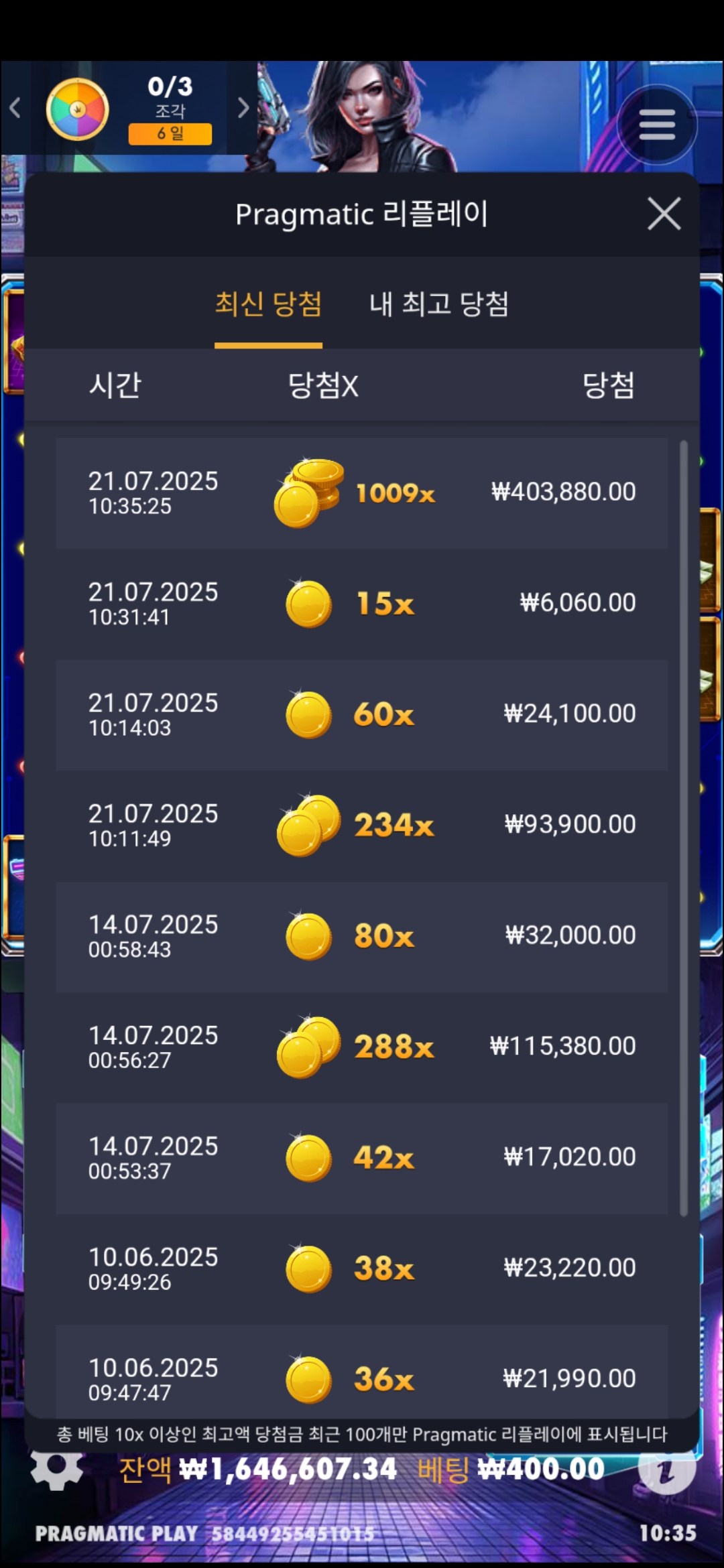Open replay of the 60x win

tap(362, 714)
